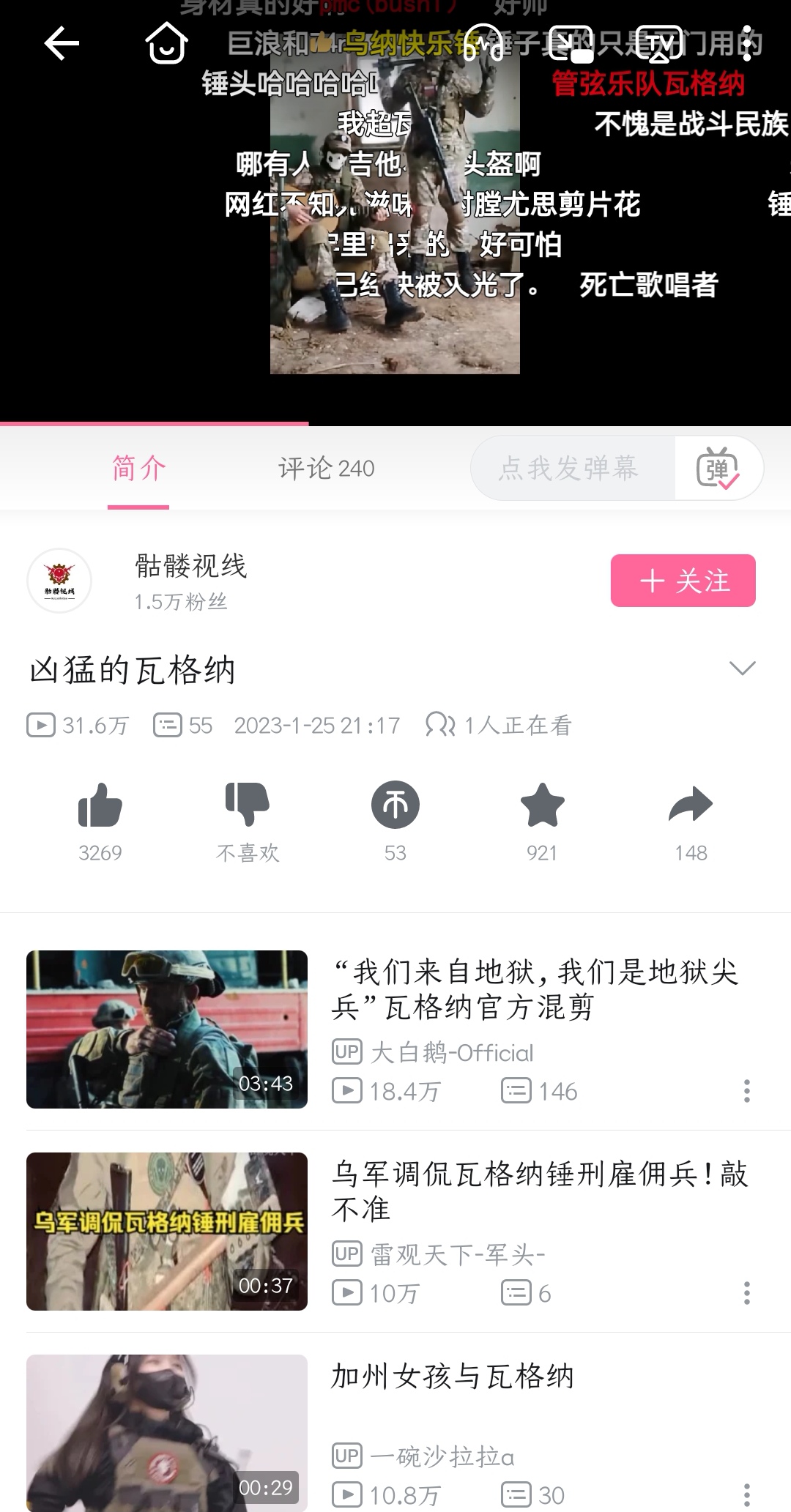This screenshot has width=791, height=1512.
Task: Toggle the danmaku display switch
Action: click(718, 468)
